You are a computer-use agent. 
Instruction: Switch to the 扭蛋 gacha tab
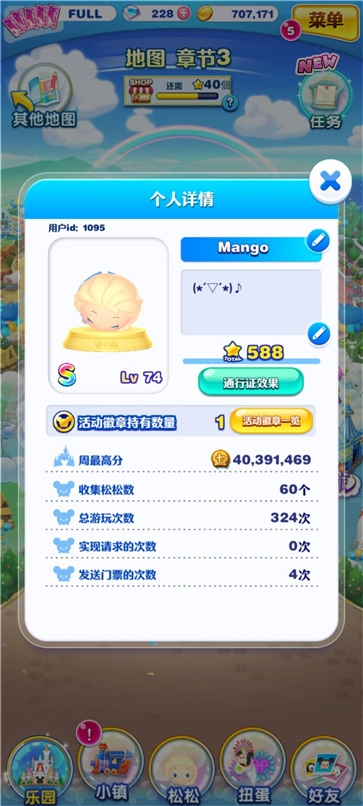tap(252, 767)
